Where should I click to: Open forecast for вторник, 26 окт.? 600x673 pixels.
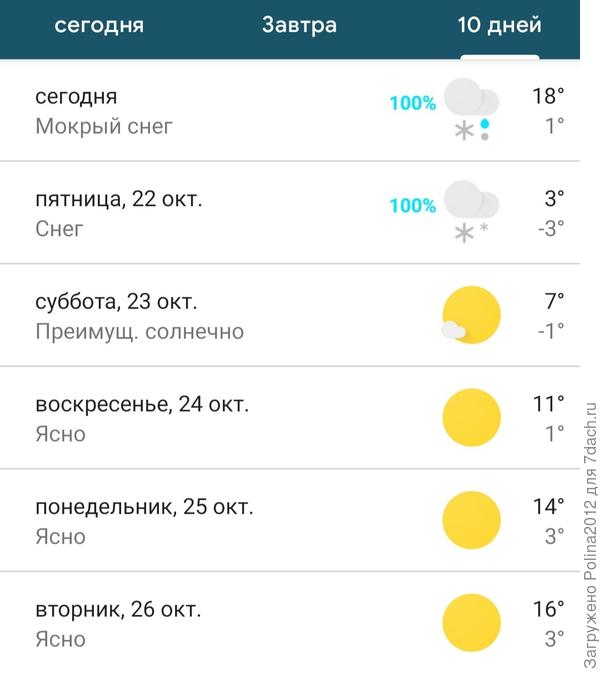point(290,623)
